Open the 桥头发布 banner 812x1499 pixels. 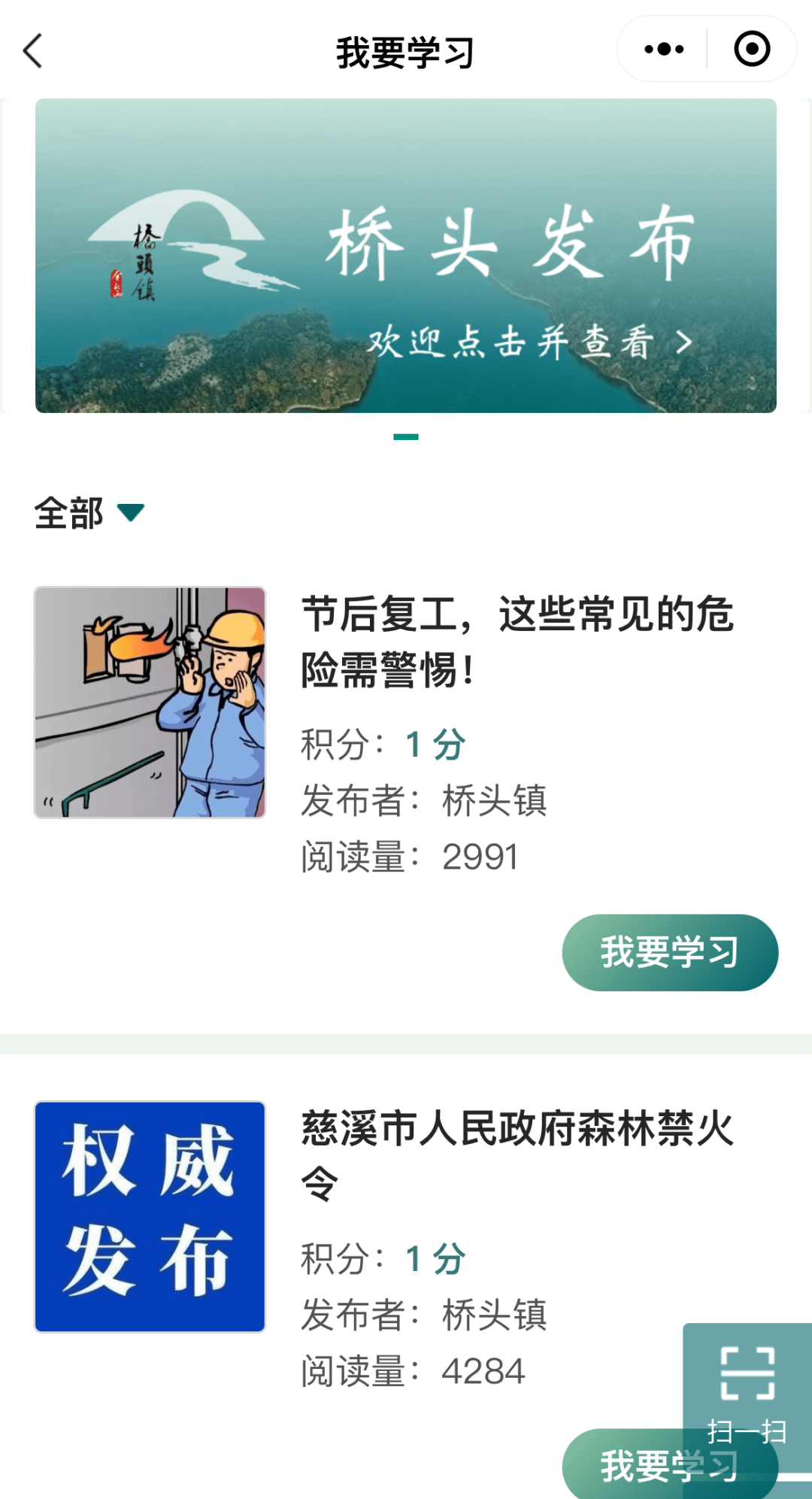406,256
